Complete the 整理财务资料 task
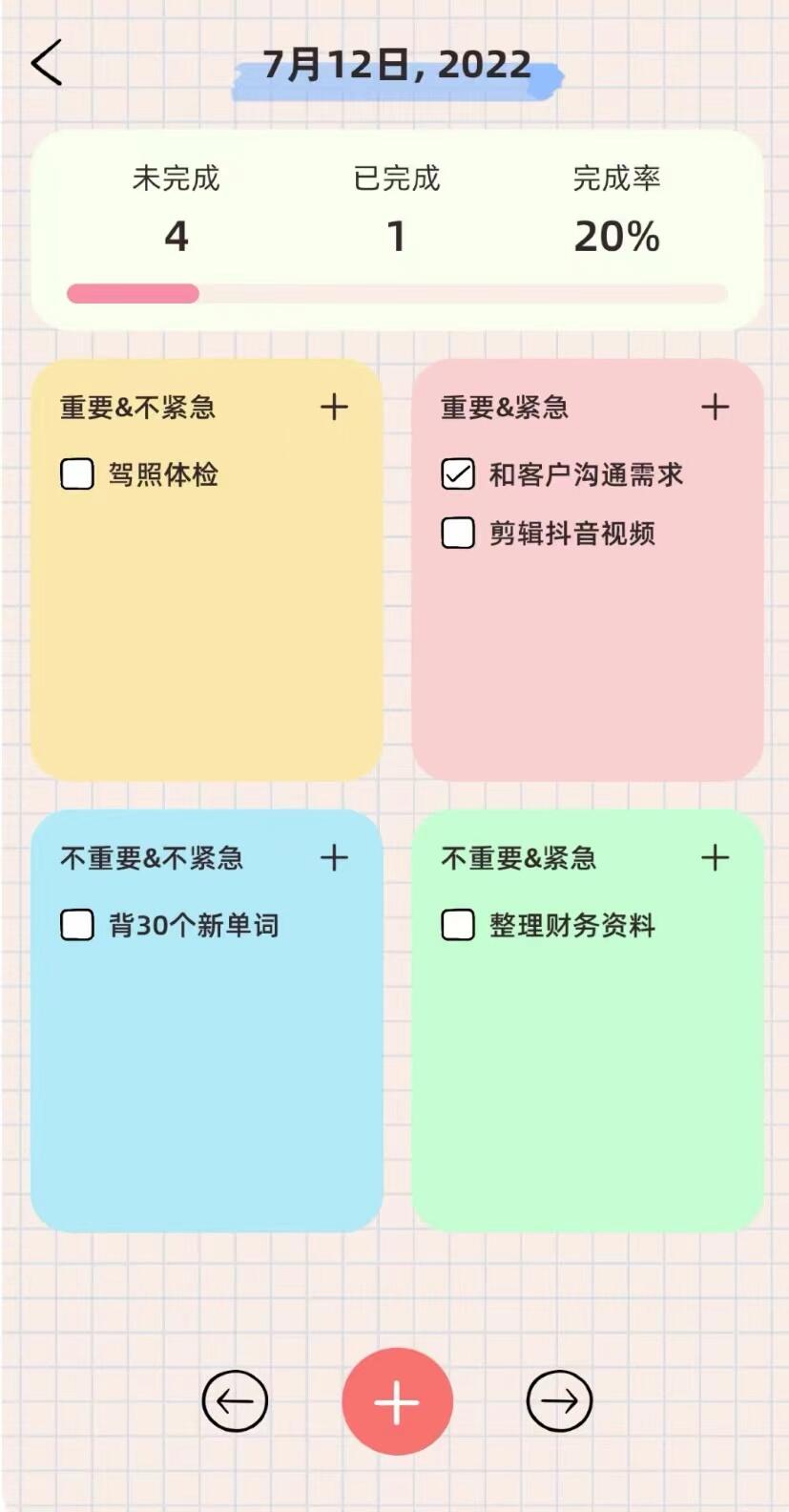 (x=458, y=924)
